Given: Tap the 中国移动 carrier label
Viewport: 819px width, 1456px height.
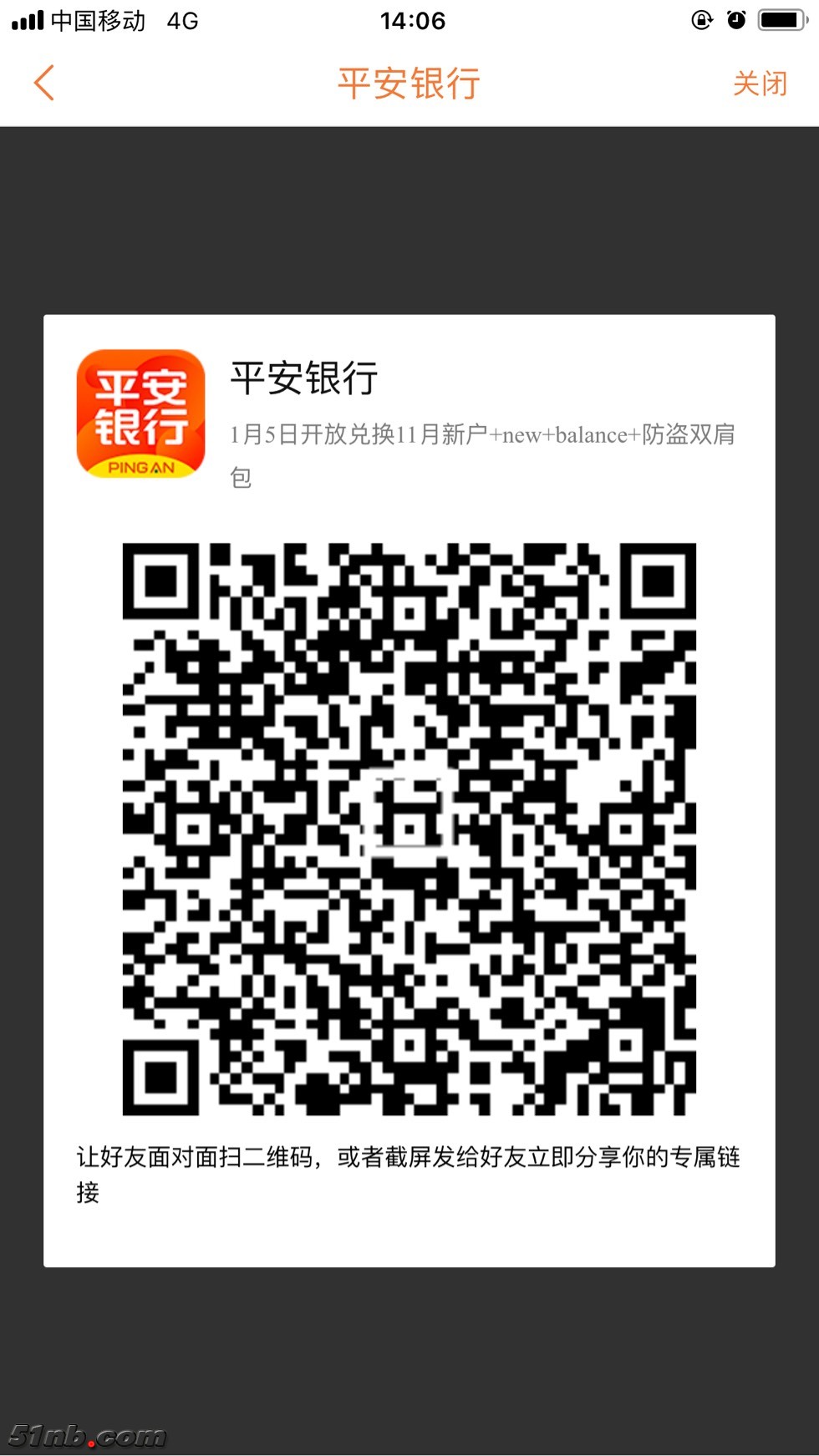Looking at the screenshot, I should pyautogui.click(x=100, y=20).
